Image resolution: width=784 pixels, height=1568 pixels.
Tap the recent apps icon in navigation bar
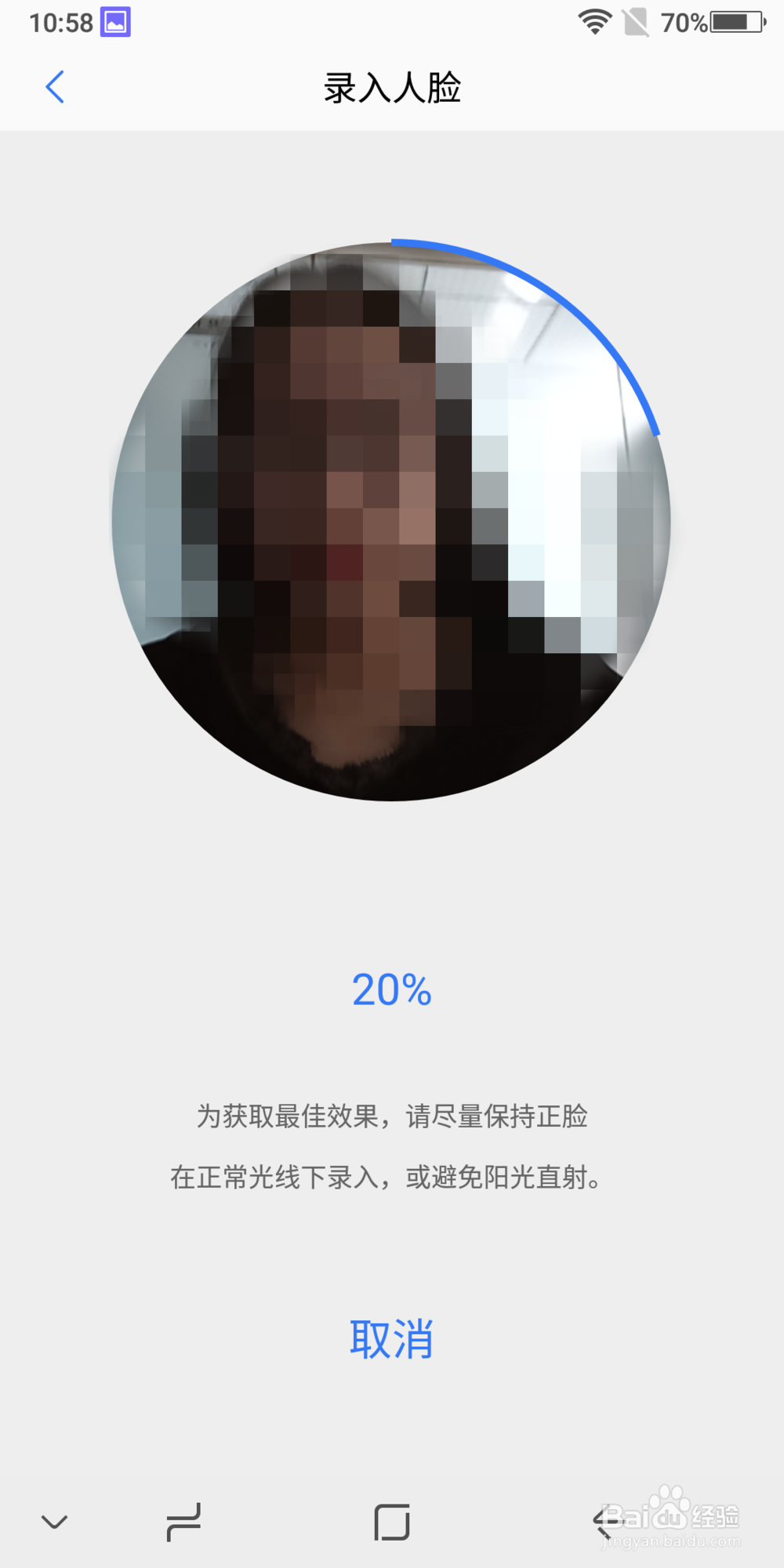pos(184,1522)
